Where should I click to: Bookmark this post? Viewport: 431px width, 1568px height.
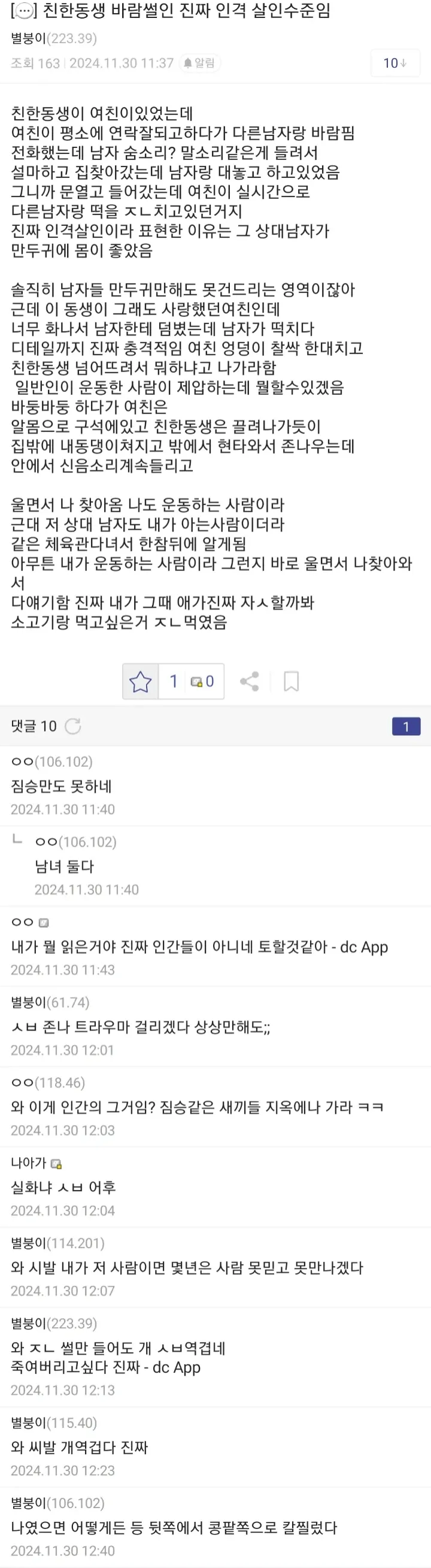291,681
